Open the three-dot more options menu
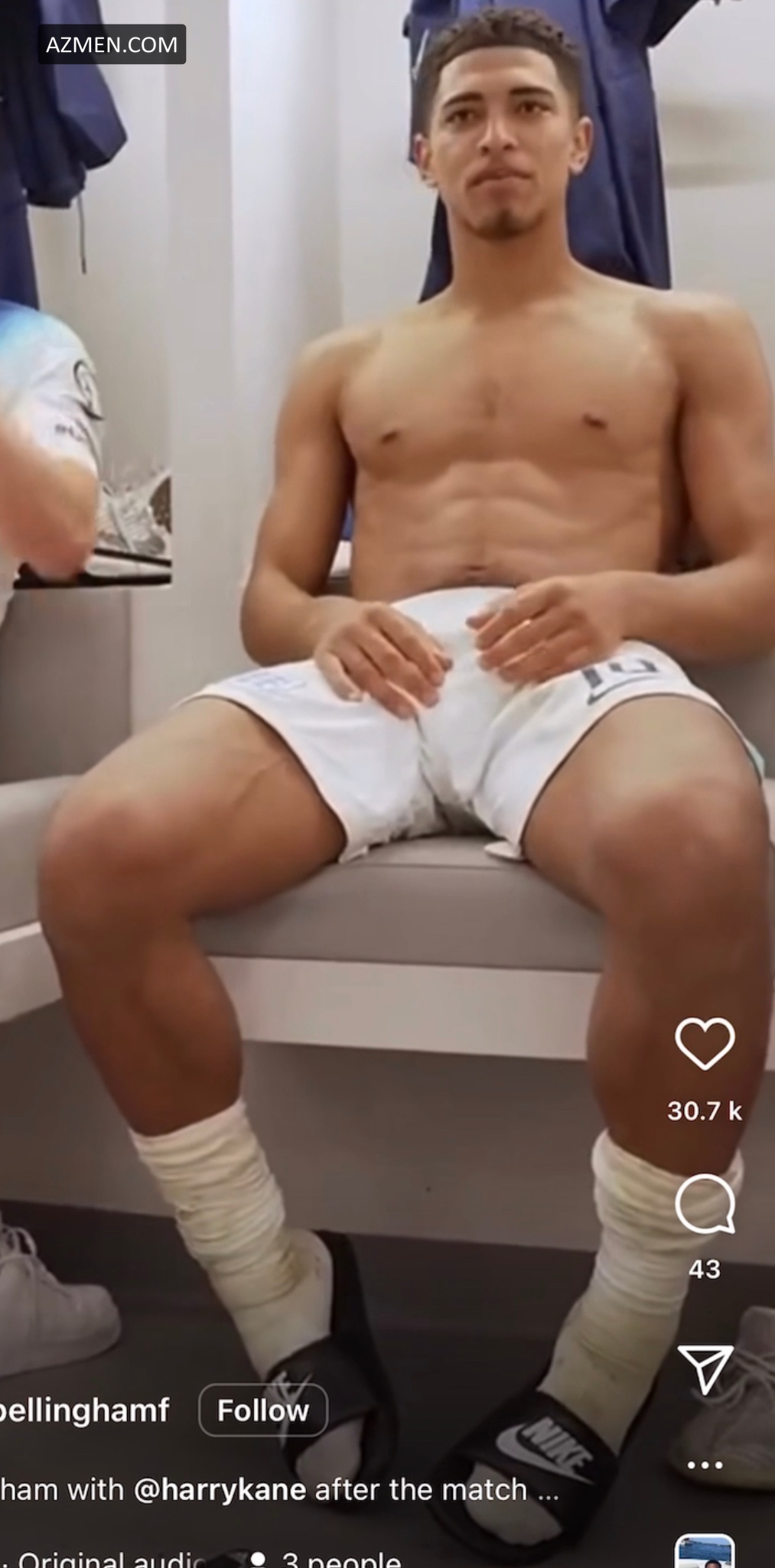This screenshot has width=775, height=1568. coord(705,1465)
